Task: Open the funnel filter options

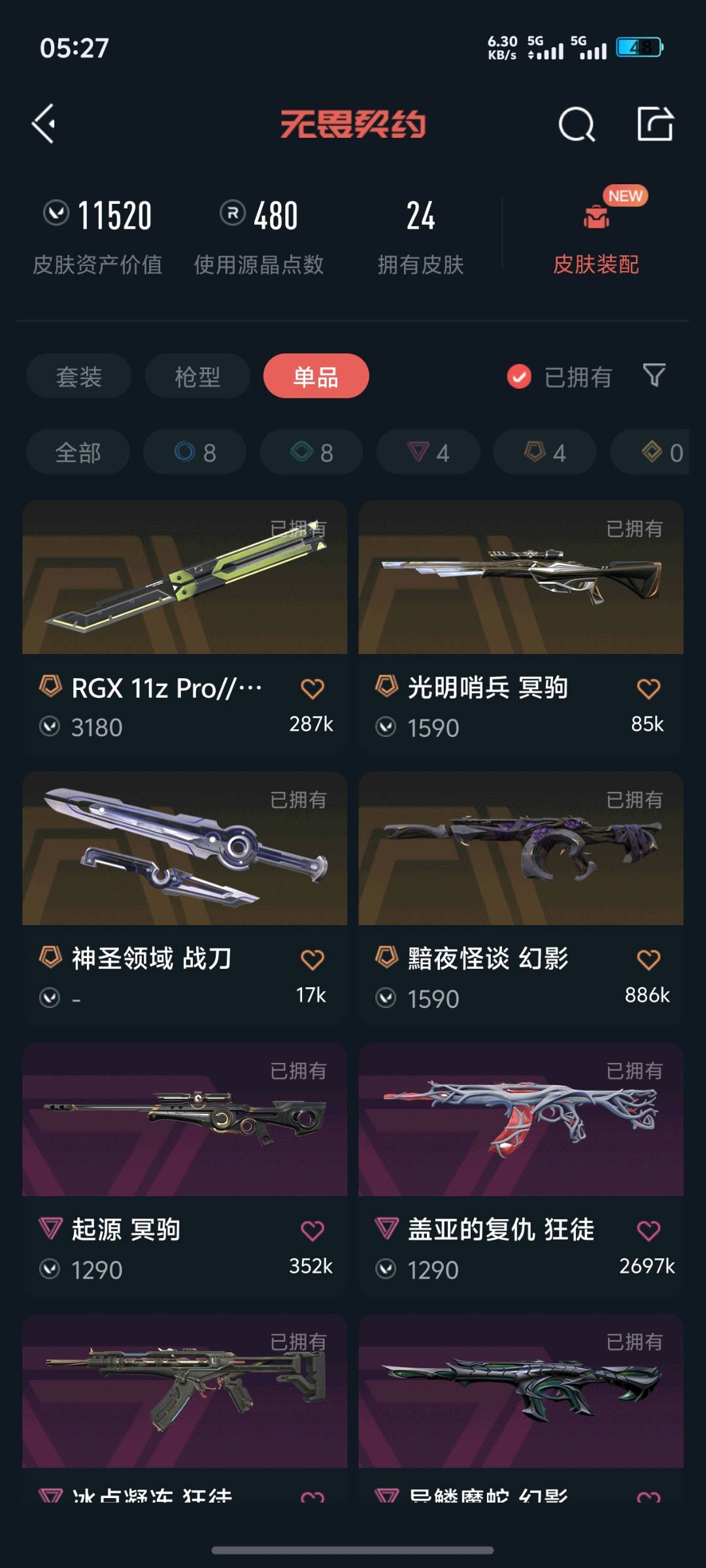Action: [654, 376]
